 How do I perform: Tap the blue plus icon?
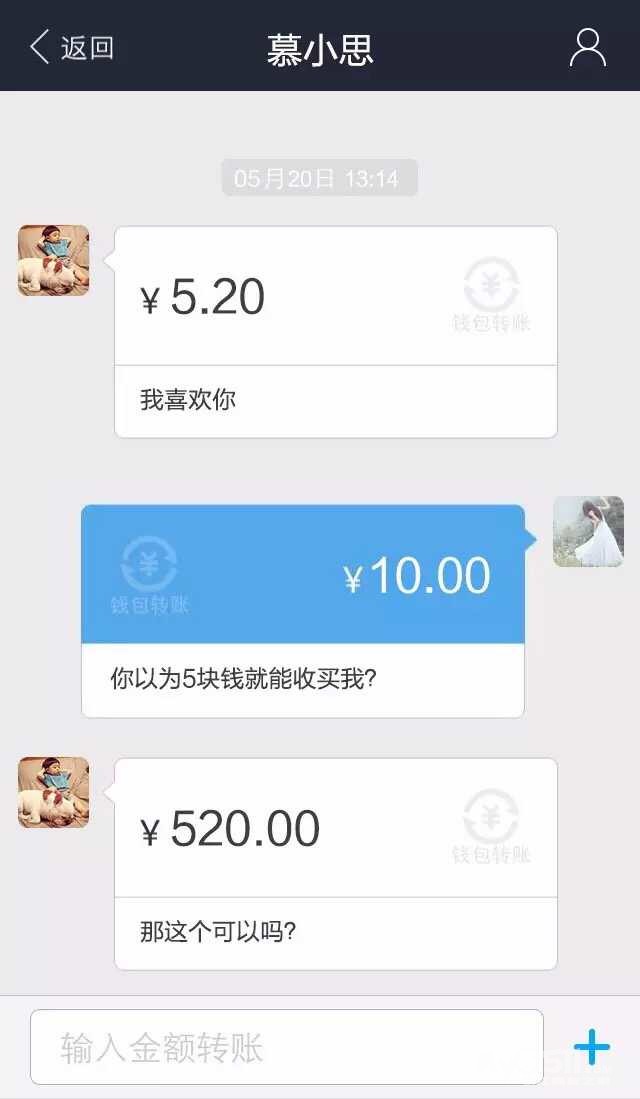tap(592, 1047)
